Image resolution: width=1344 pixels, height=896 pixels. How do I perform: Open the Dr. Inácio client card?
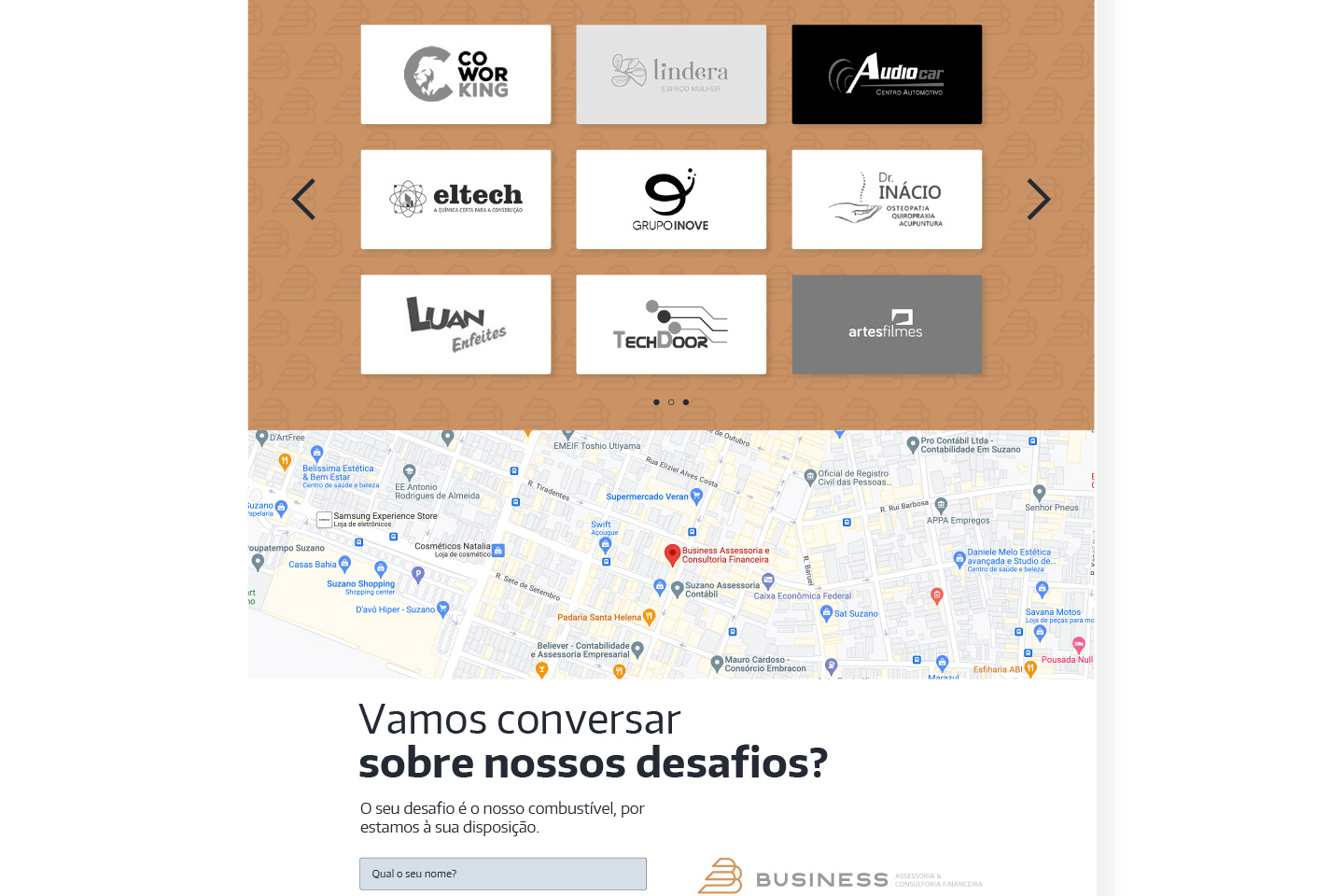pyautogui.click(x=887, y=200)
